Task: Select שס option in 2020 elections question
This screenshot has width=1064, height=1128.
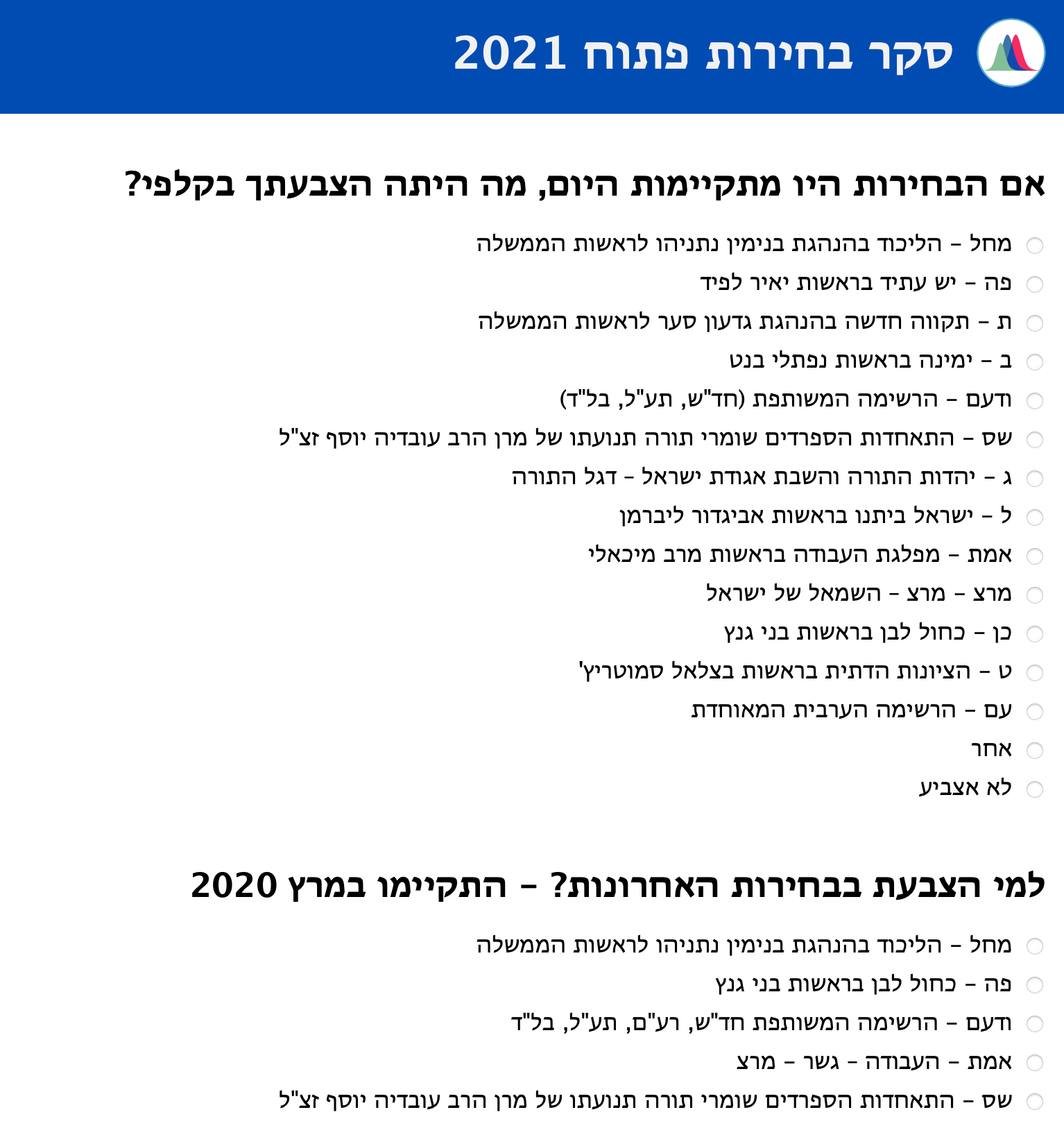Action: click(x=1034, y=1102)
